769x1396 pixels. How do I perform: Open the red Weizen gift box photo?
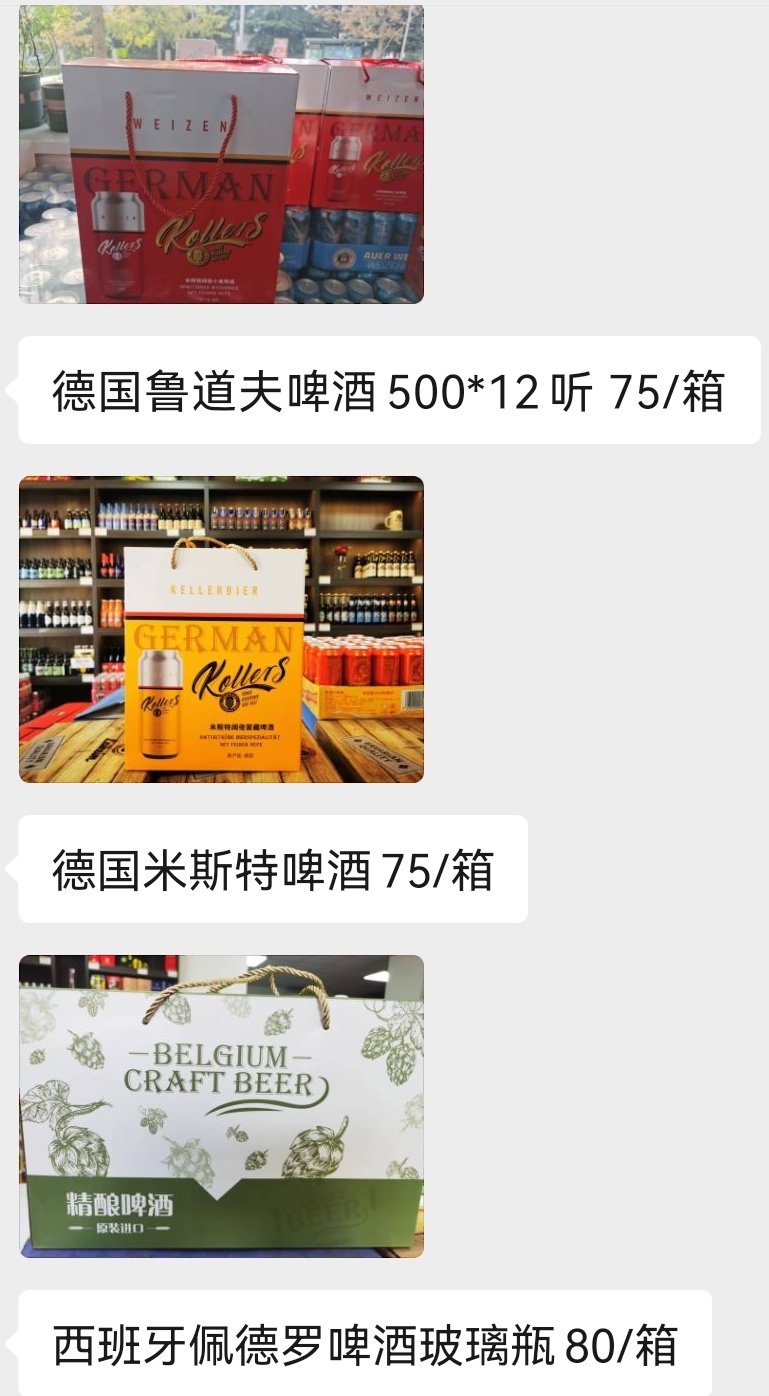[x=221, y=155]
